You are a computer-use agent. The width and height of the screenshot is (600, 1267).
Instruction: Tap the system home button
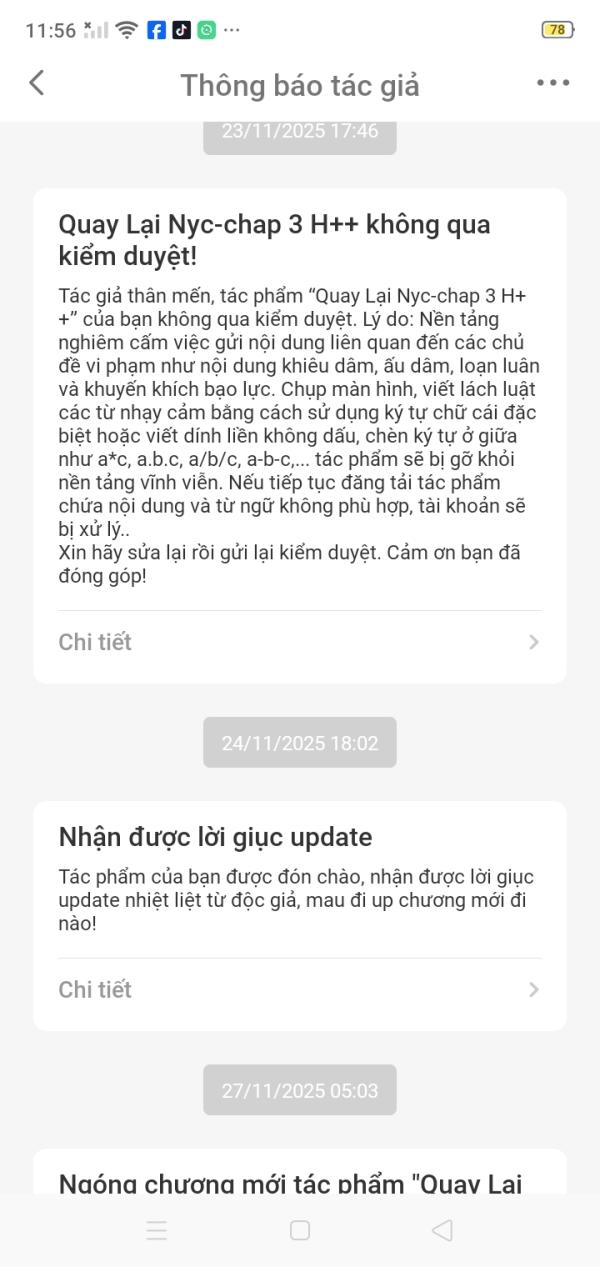click(300, 1230)
